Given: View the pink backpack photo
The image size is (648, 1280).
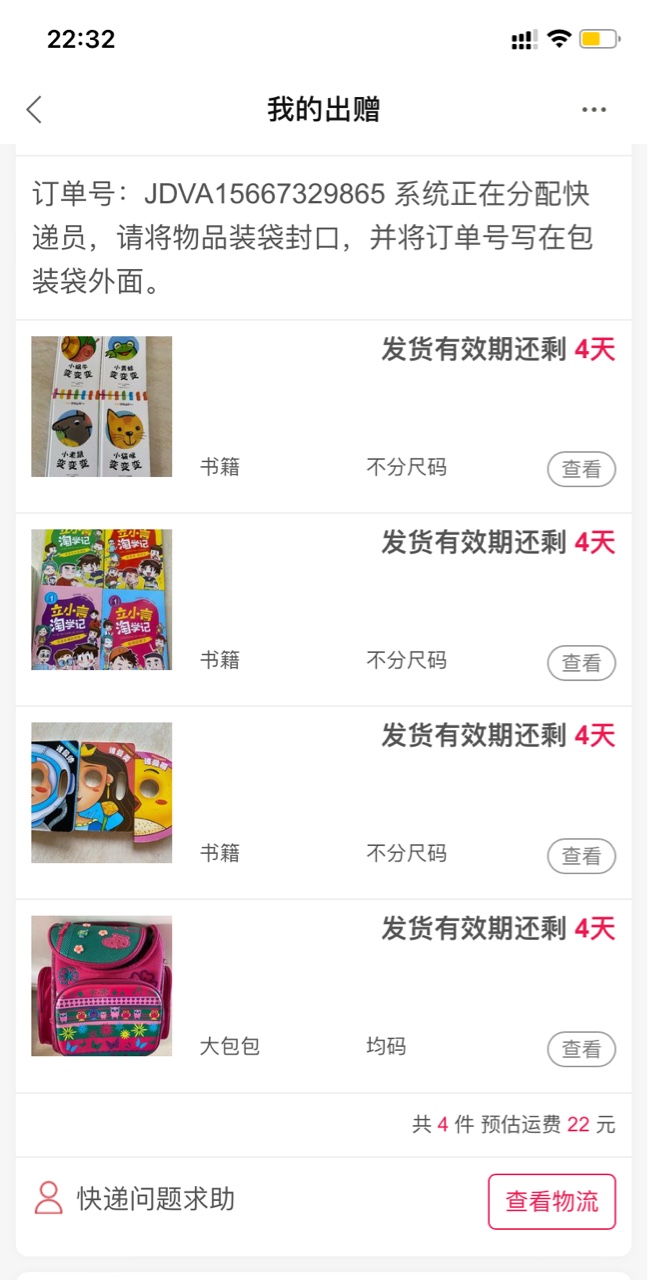Looking at the screenshot, I should (x=102, y=985).
